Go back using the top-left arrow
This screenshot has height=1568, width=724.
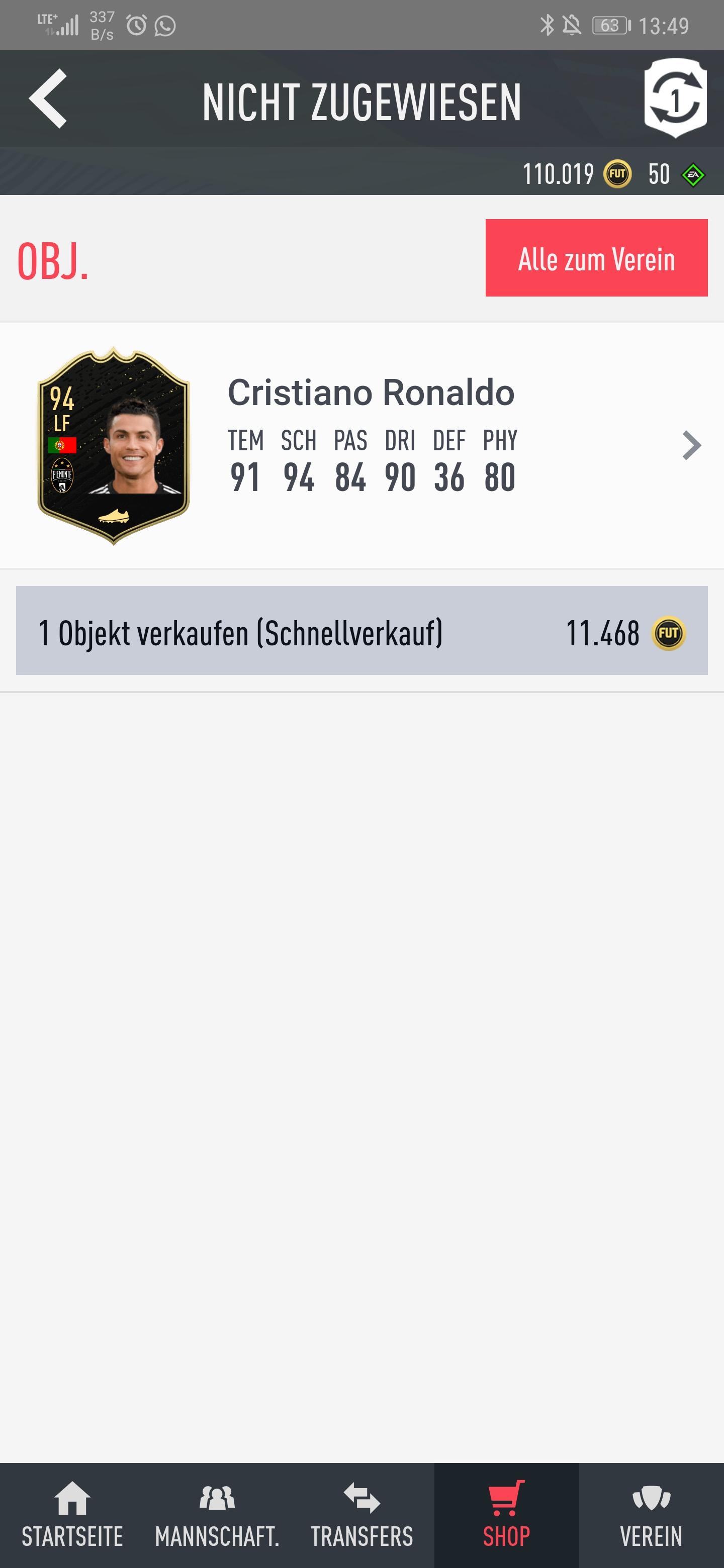click(x=48, y=99)
